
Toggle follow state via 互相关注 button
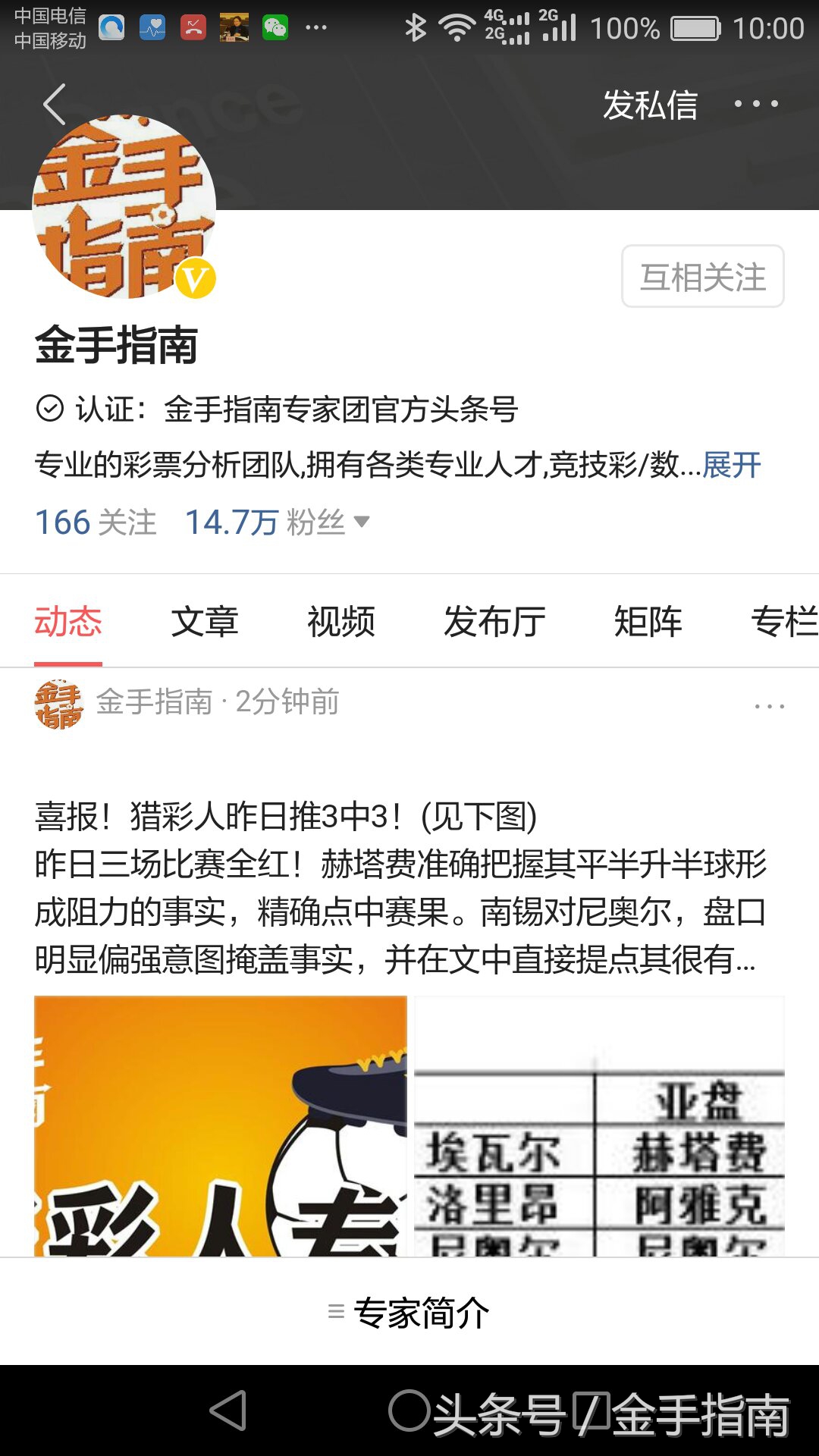tap(701, 277)
